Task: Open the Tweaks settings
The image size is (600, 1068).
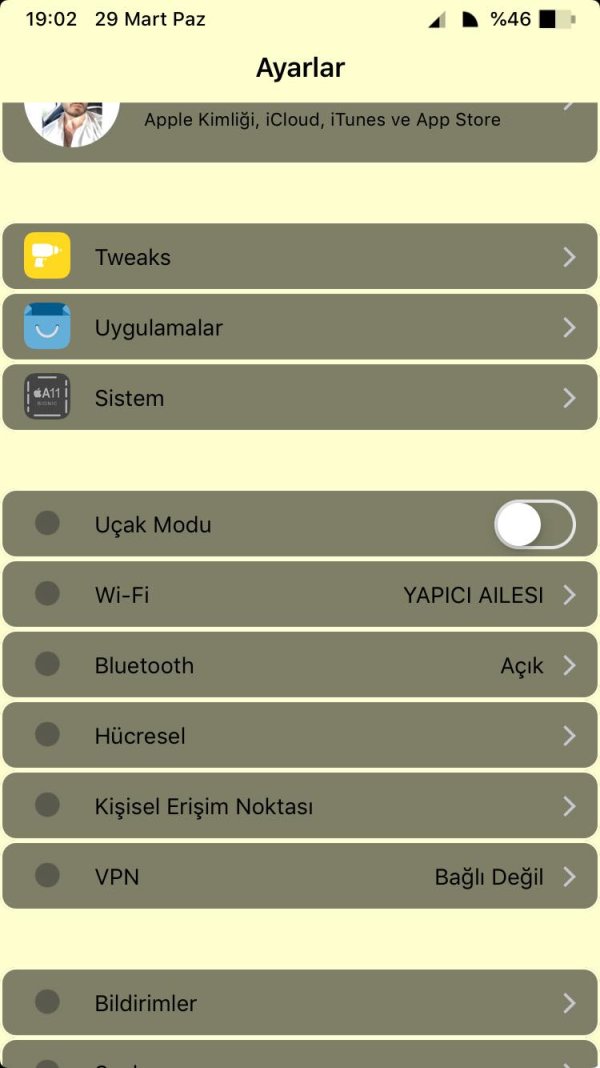Action: coord(300,257)
